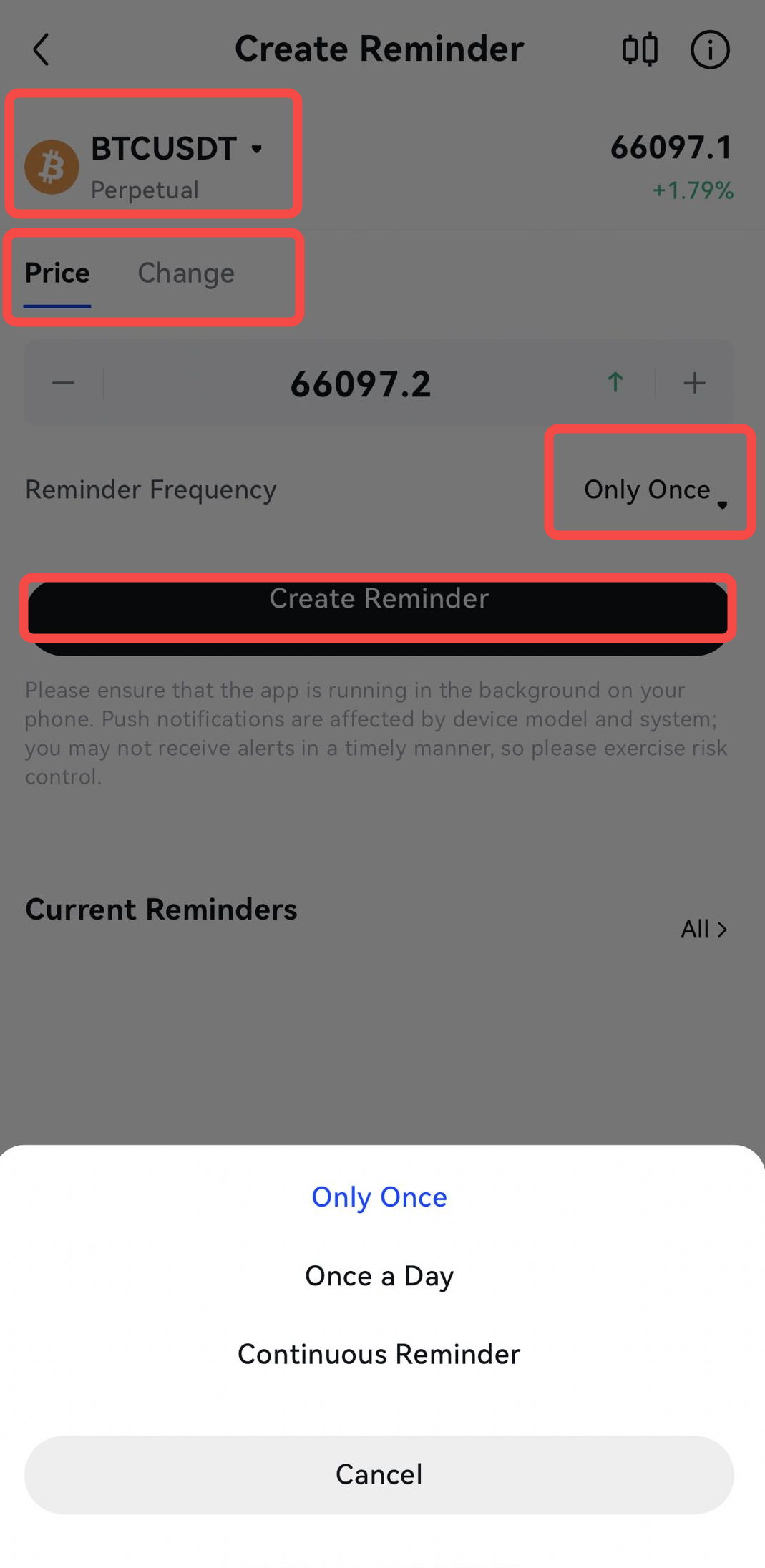Toggle the green up arrow direction

coord(615,382)
